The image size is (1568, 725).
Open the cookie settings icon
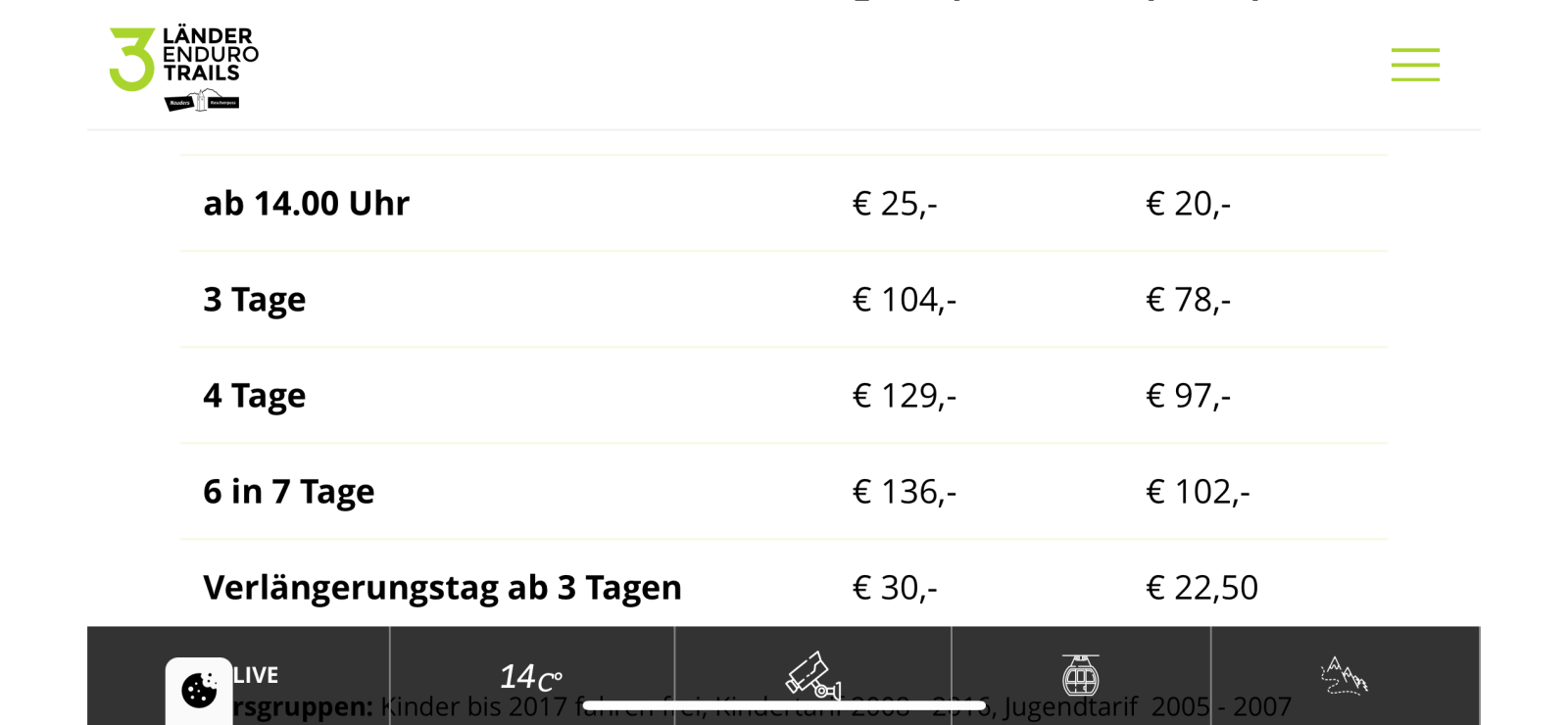tap(199, 690)
